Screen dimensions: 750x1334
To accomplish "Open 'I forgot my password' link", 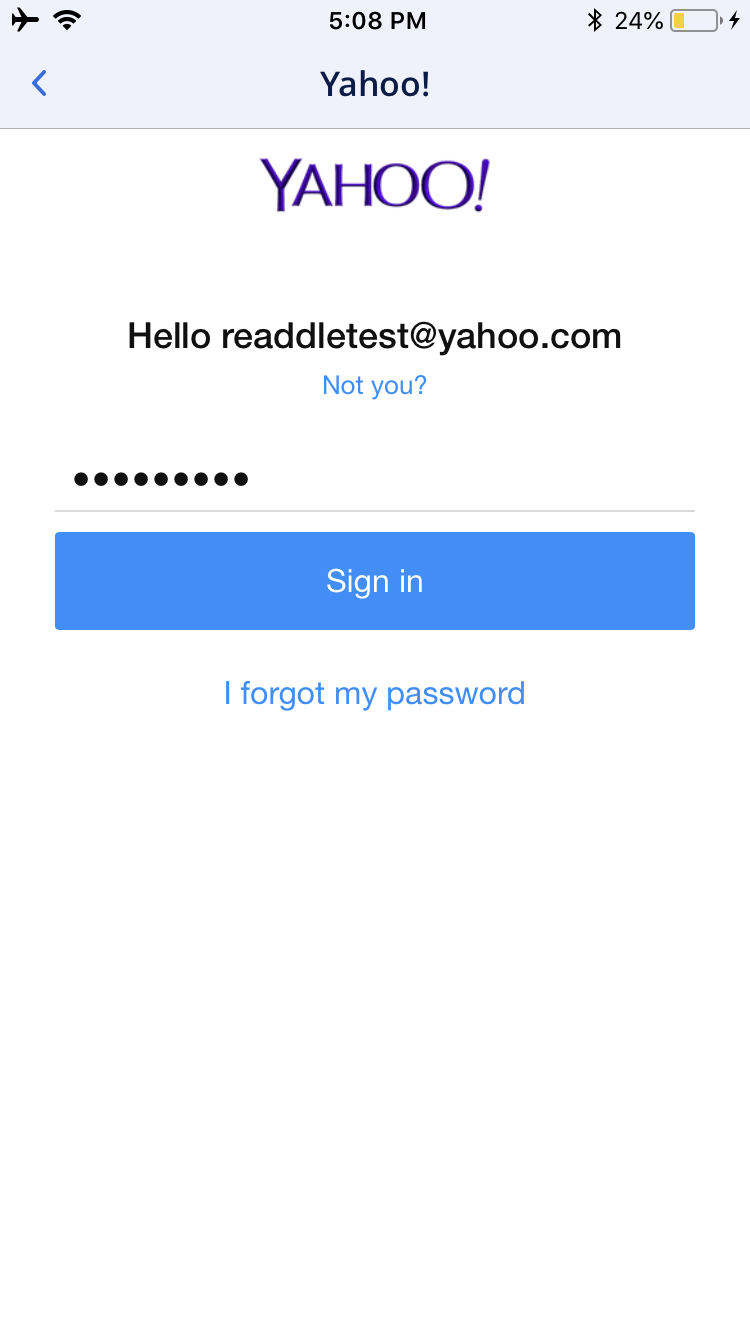I will (374, 693).
